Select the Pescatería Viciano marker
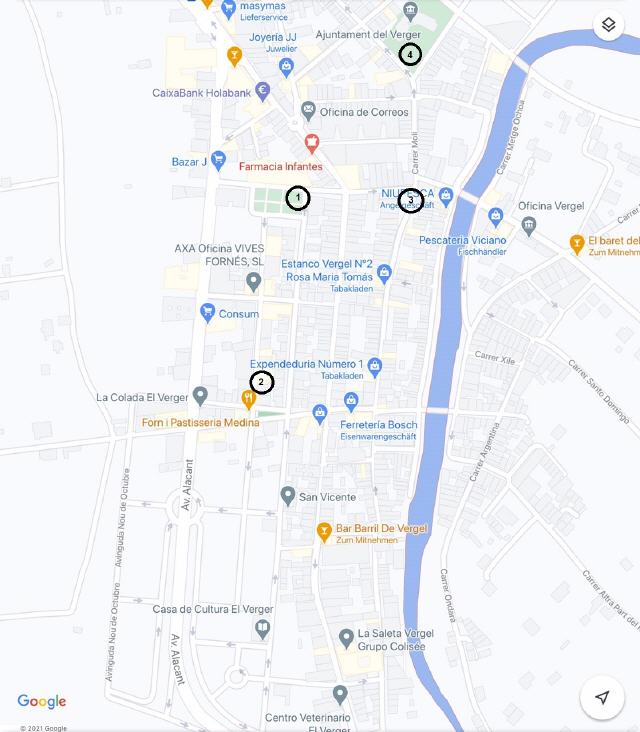640x732 pixels. [x=495, y=213]
